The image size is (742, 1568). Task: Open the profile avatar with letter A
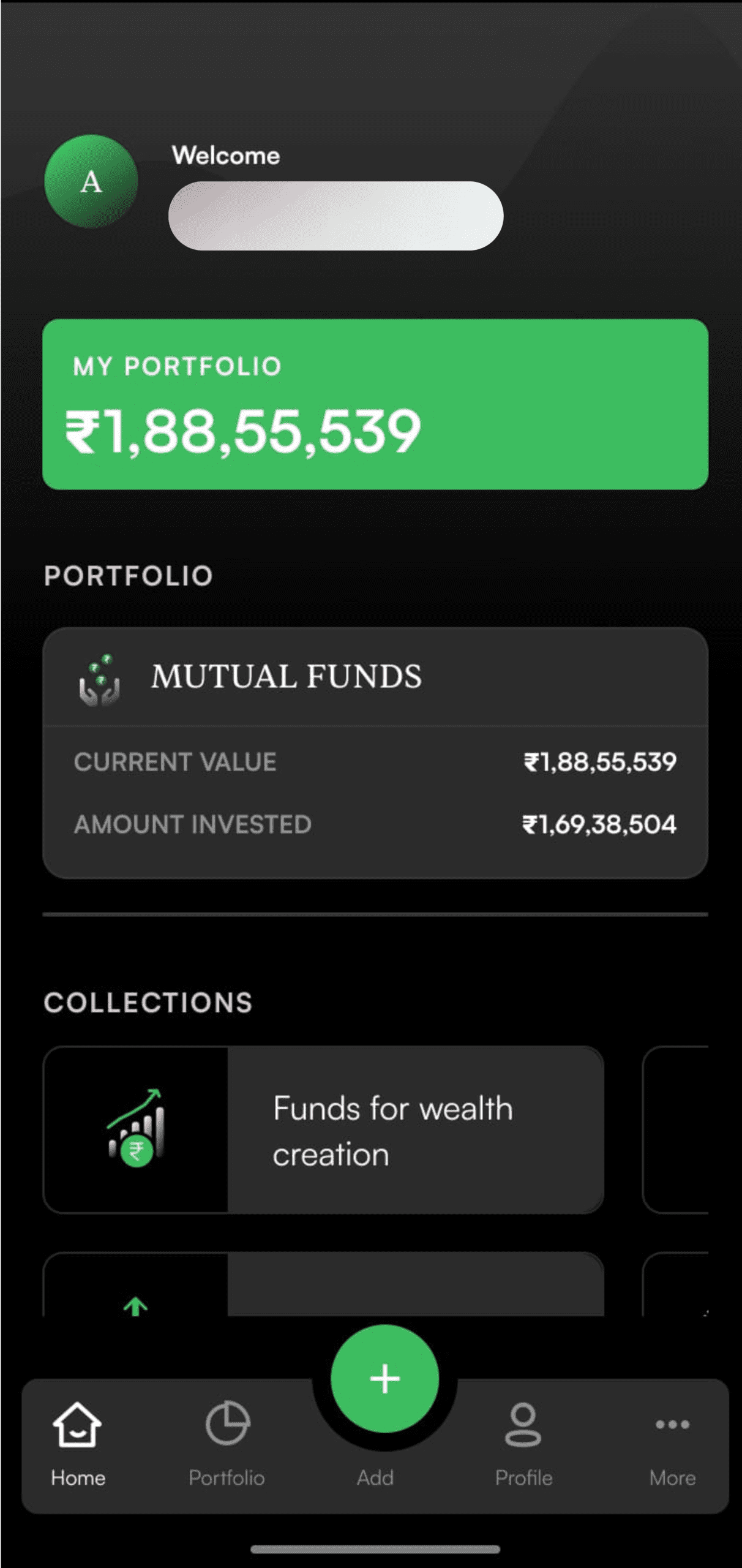coord(89,183)
